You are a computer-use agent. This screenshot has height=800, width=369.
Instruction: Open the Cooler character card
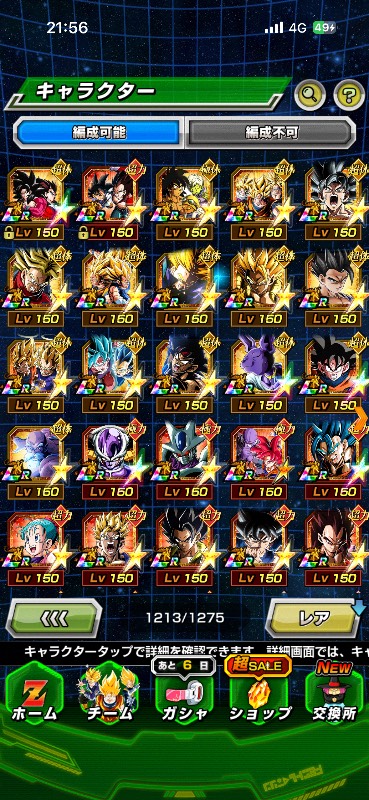coord(186,461)
